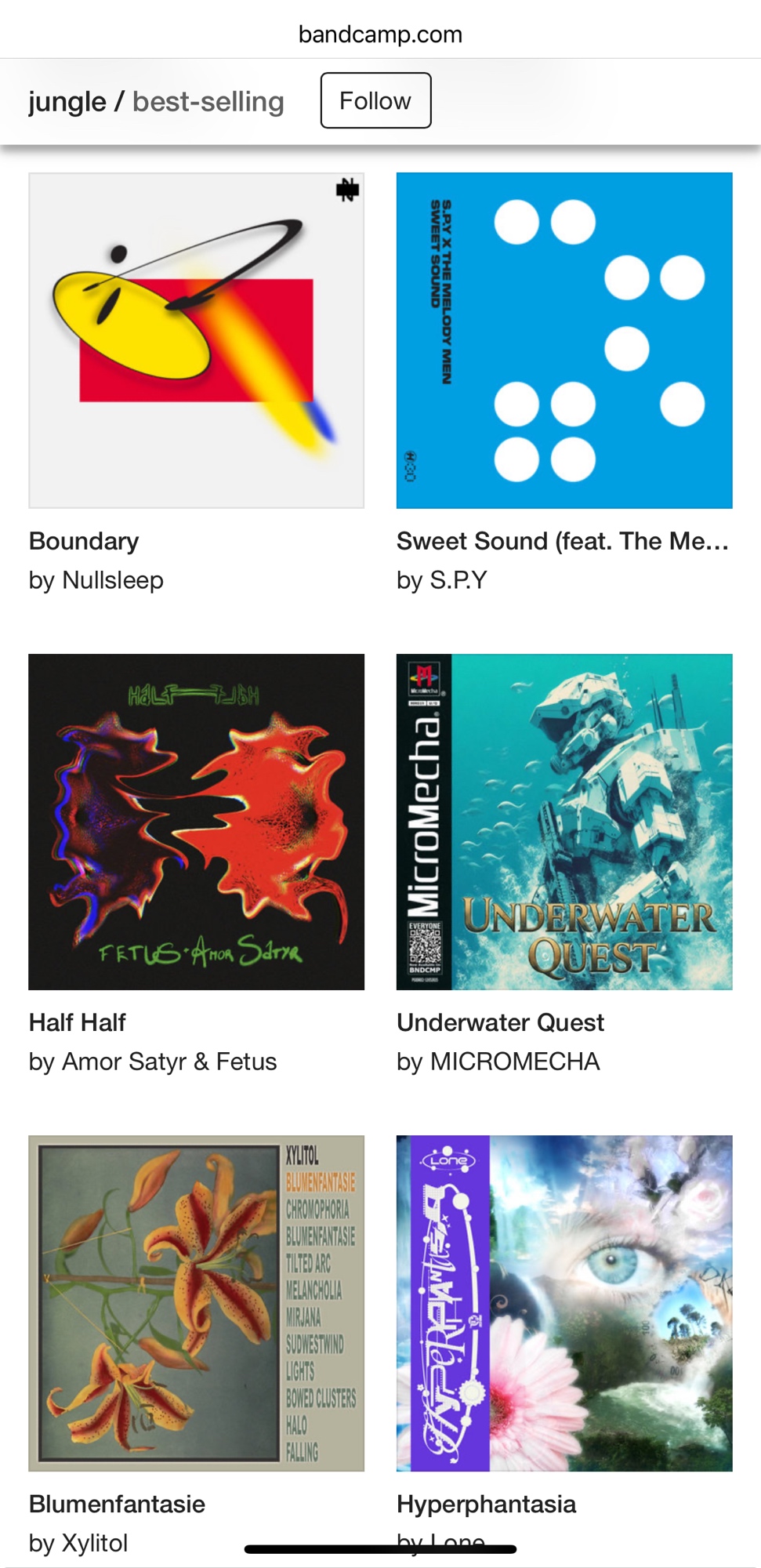View Half Half by Amor Satyr & Fetus
This screenshot has height=1568, width=761.
click(x=196, y=822)
